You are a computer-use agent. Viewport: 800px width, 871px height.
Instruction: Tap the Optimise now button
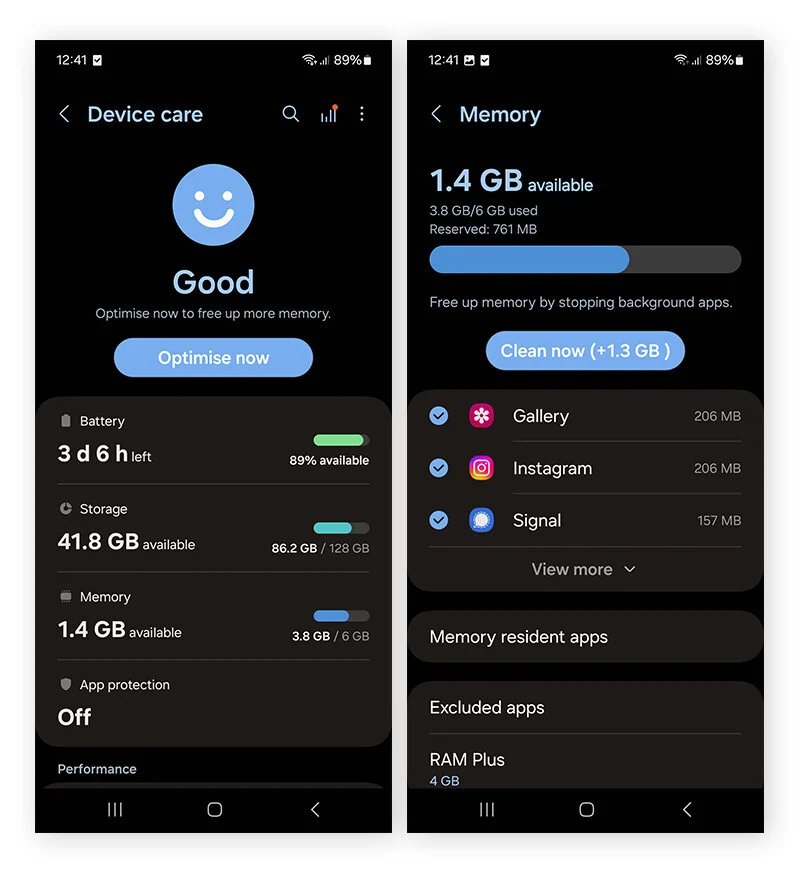click(x=213, y=358)
